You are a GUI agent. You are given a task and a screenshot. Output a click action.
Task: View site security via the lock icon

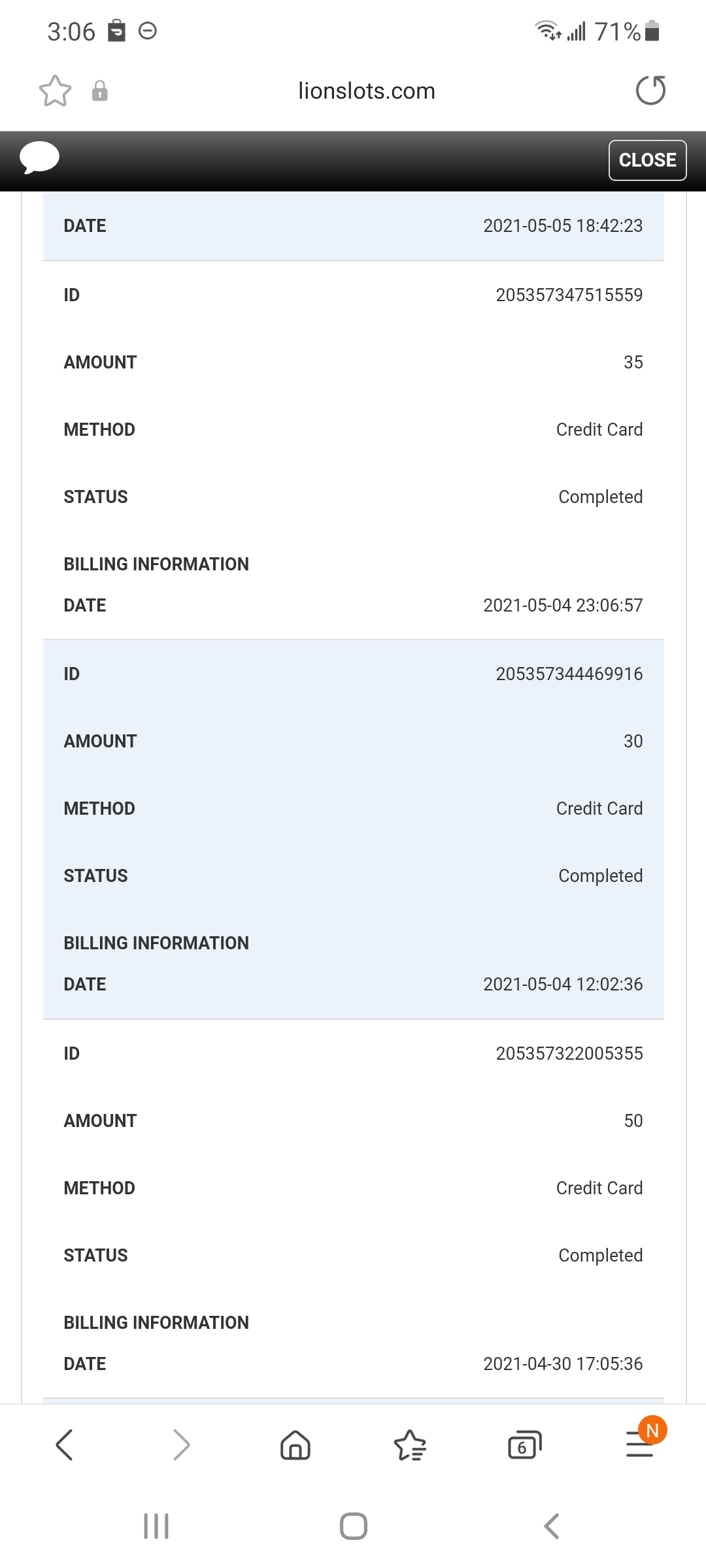(99, 91)
